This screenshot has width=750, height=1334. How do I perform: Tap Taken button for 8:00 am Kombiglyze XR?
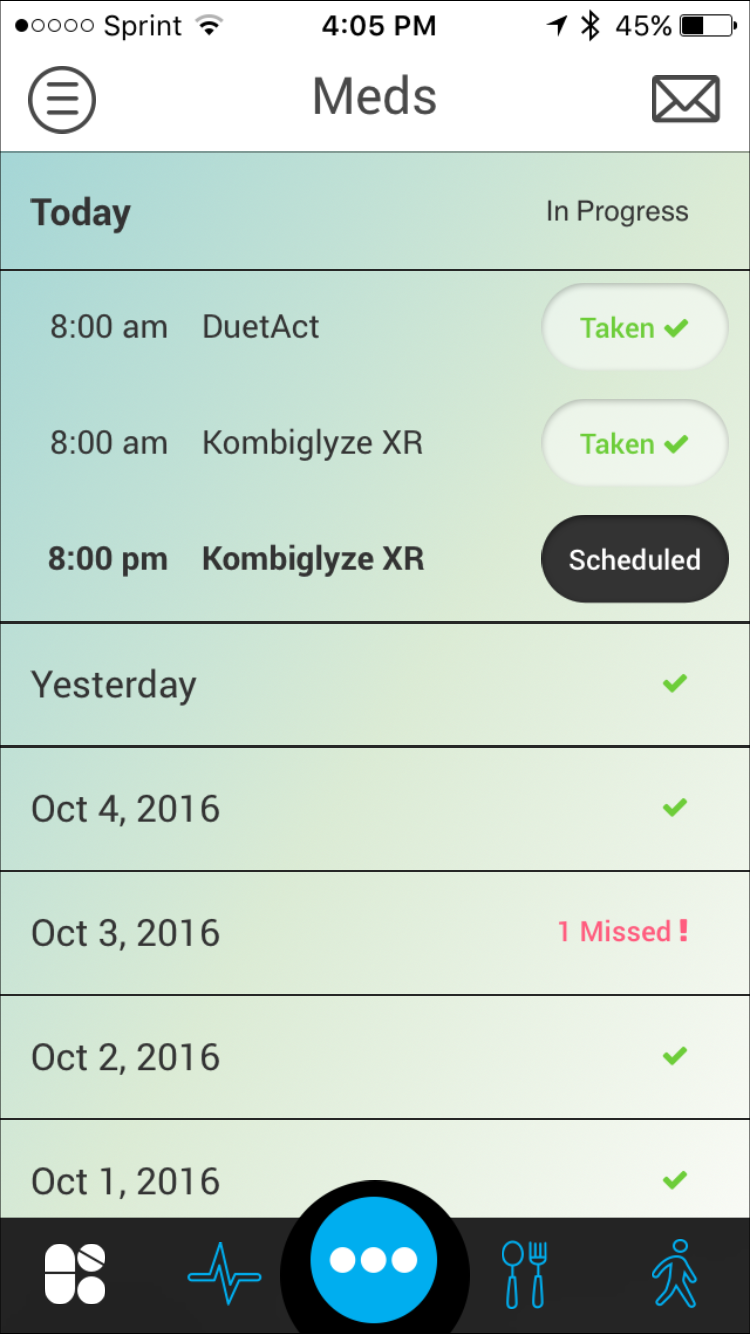coord(634,444)
